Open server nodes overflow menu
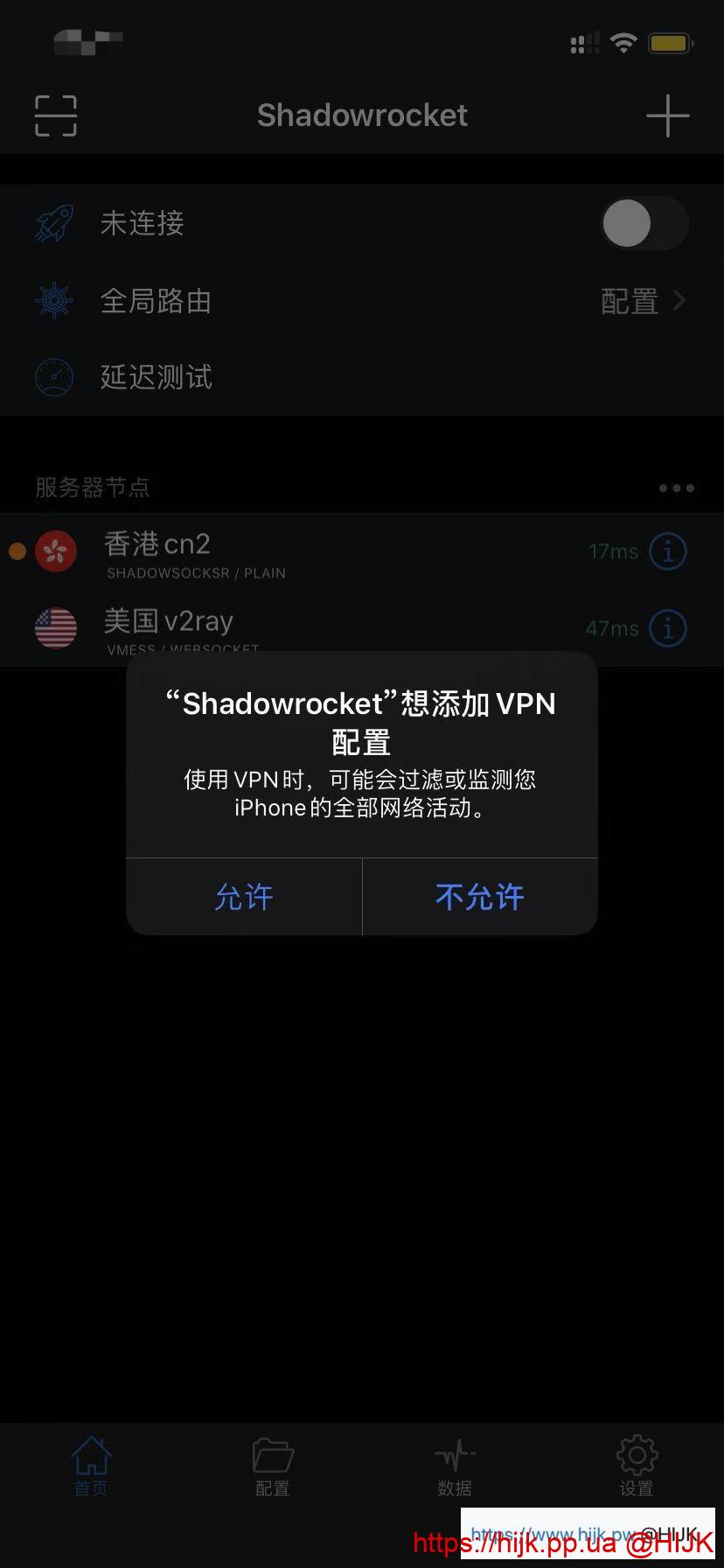 point(676,488)
